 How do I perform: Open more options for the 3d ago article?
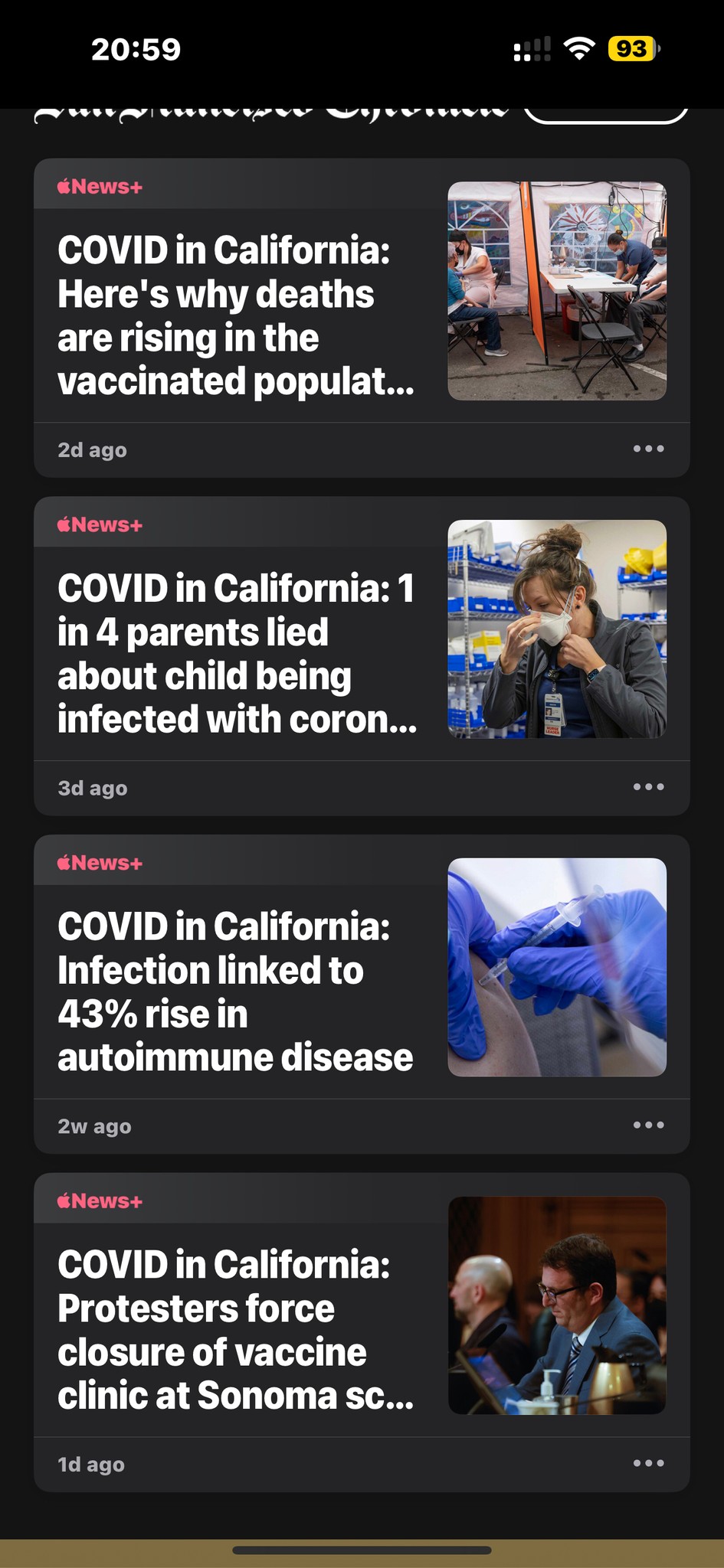tap(648, 786)
